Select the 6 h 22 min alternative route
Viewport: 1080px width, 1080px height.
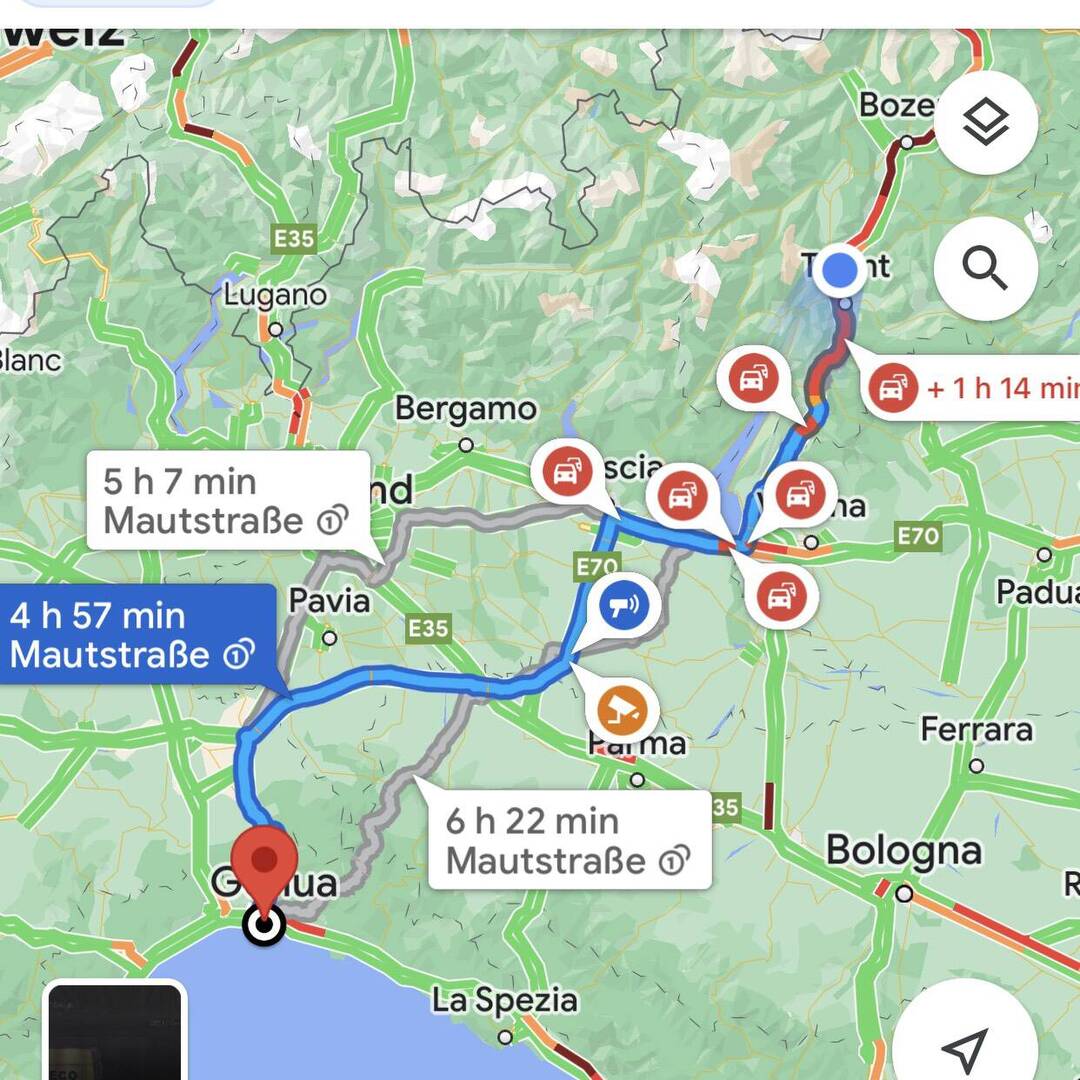[569, 840]
